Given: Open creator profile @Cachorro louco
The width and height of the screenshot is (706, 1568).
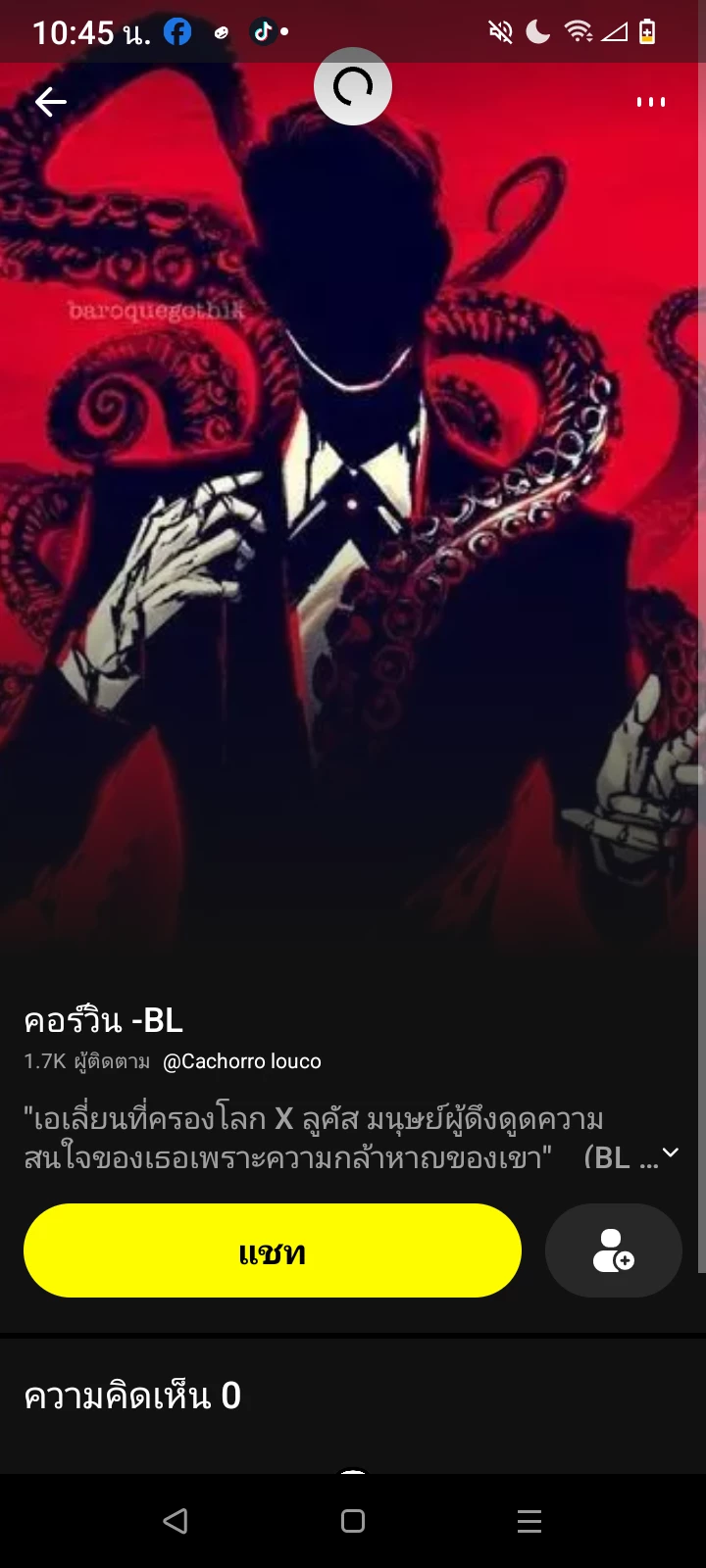Looking at the screenshot, I should click(x=241, y=1061).
